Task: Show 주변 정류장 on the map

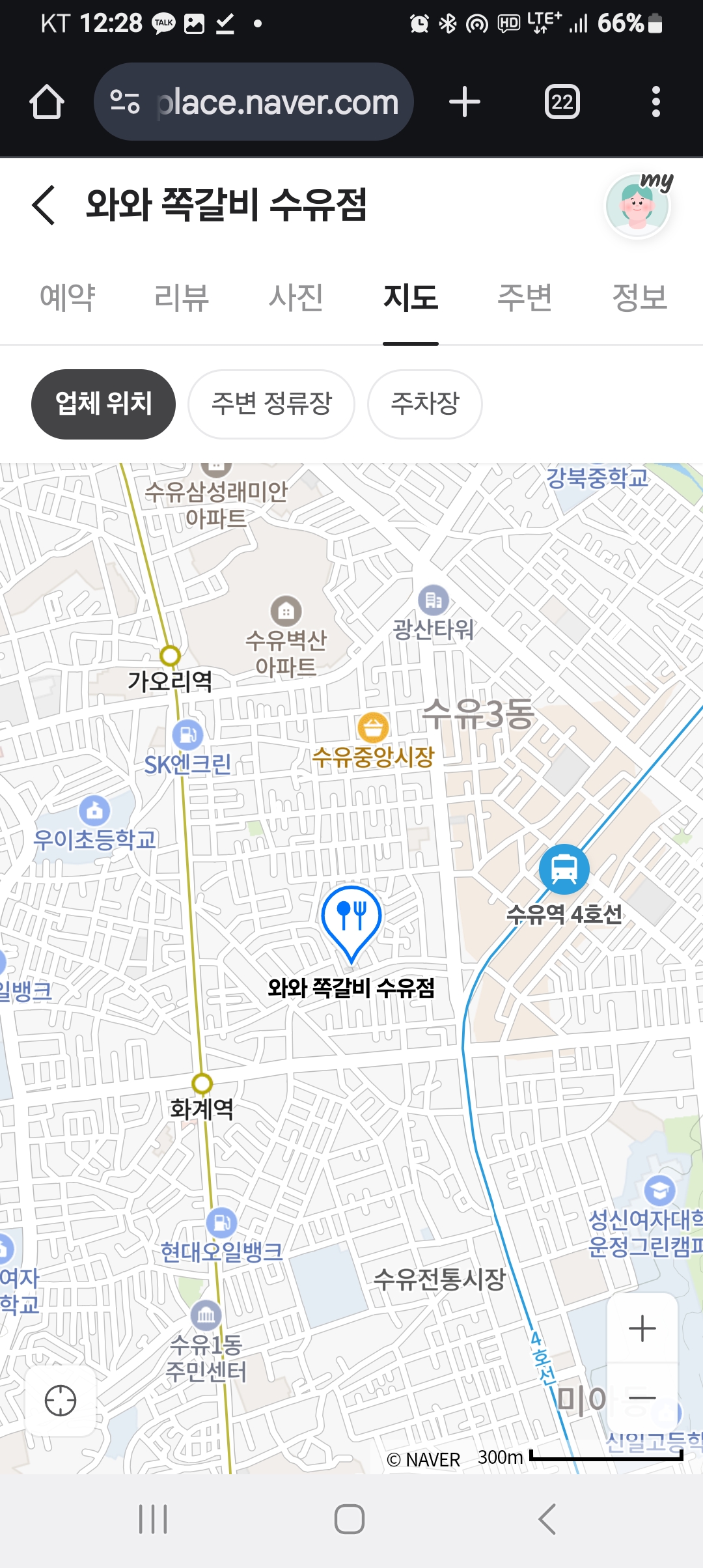Action: (271, 404)
